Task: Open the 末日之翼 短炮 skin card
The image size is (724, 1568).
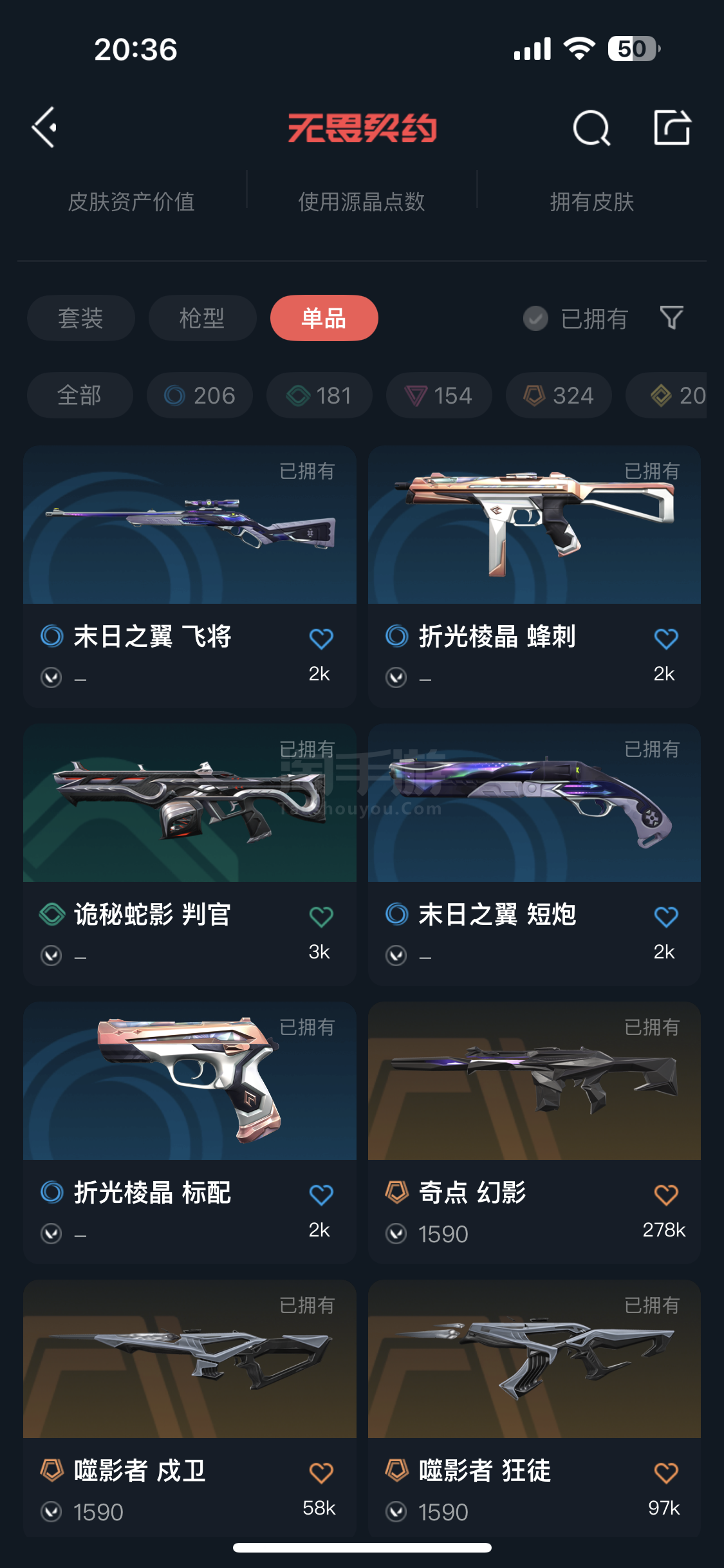Action: click(534, 855)
